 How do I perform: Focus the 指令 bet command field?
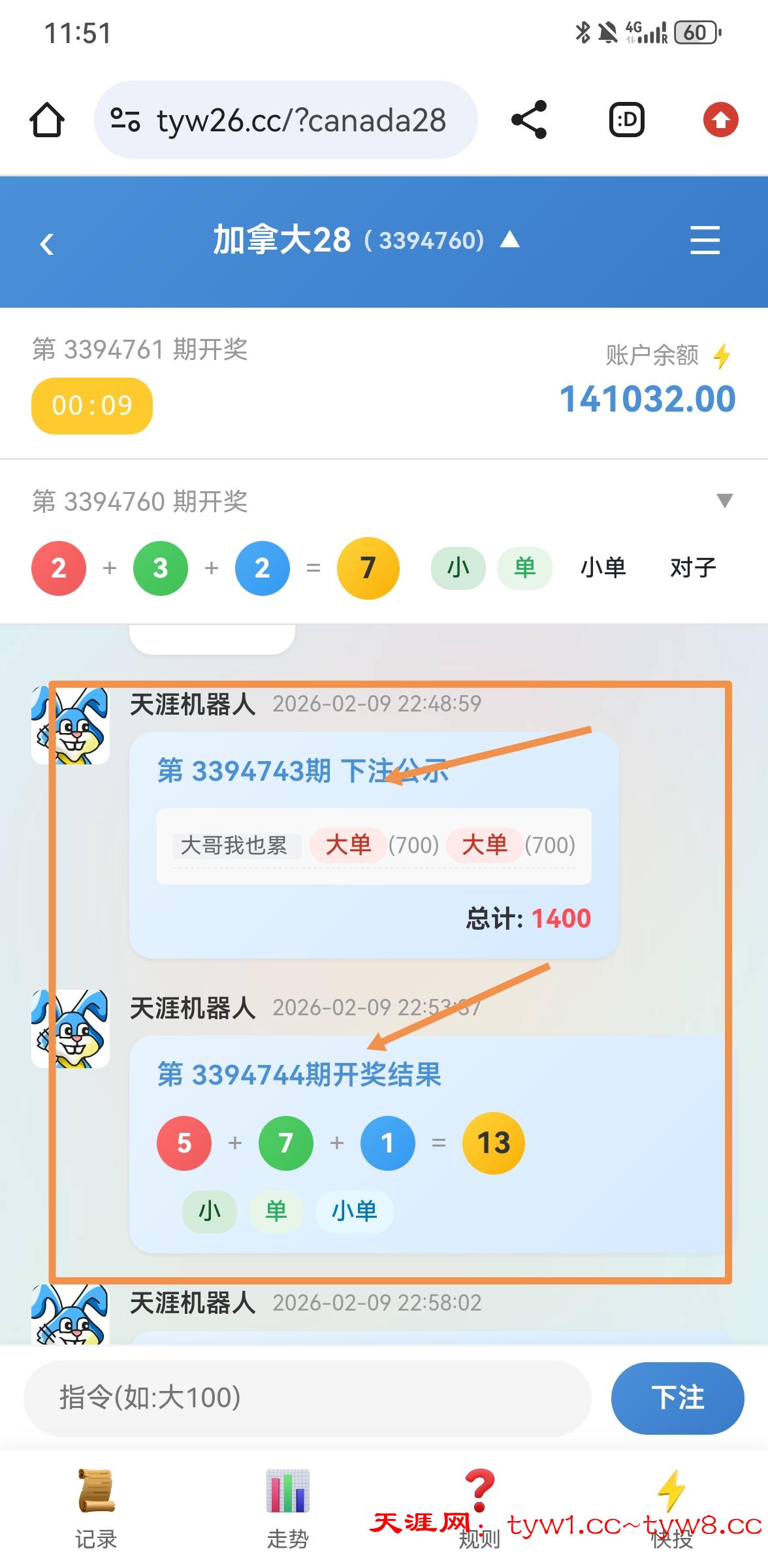click(307, 1398)
